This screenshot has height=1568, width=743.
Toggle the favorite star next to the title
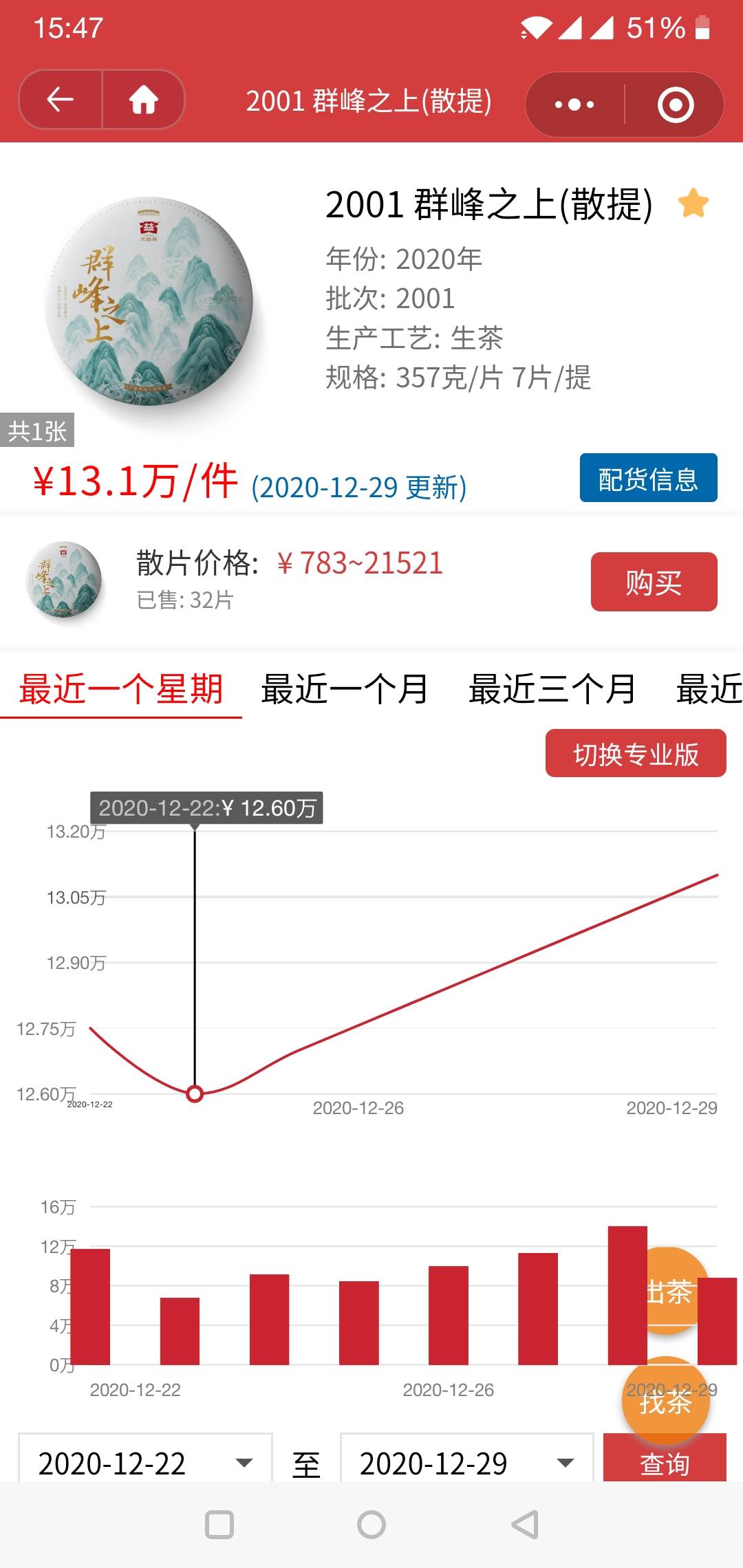(x=693, y=204)
